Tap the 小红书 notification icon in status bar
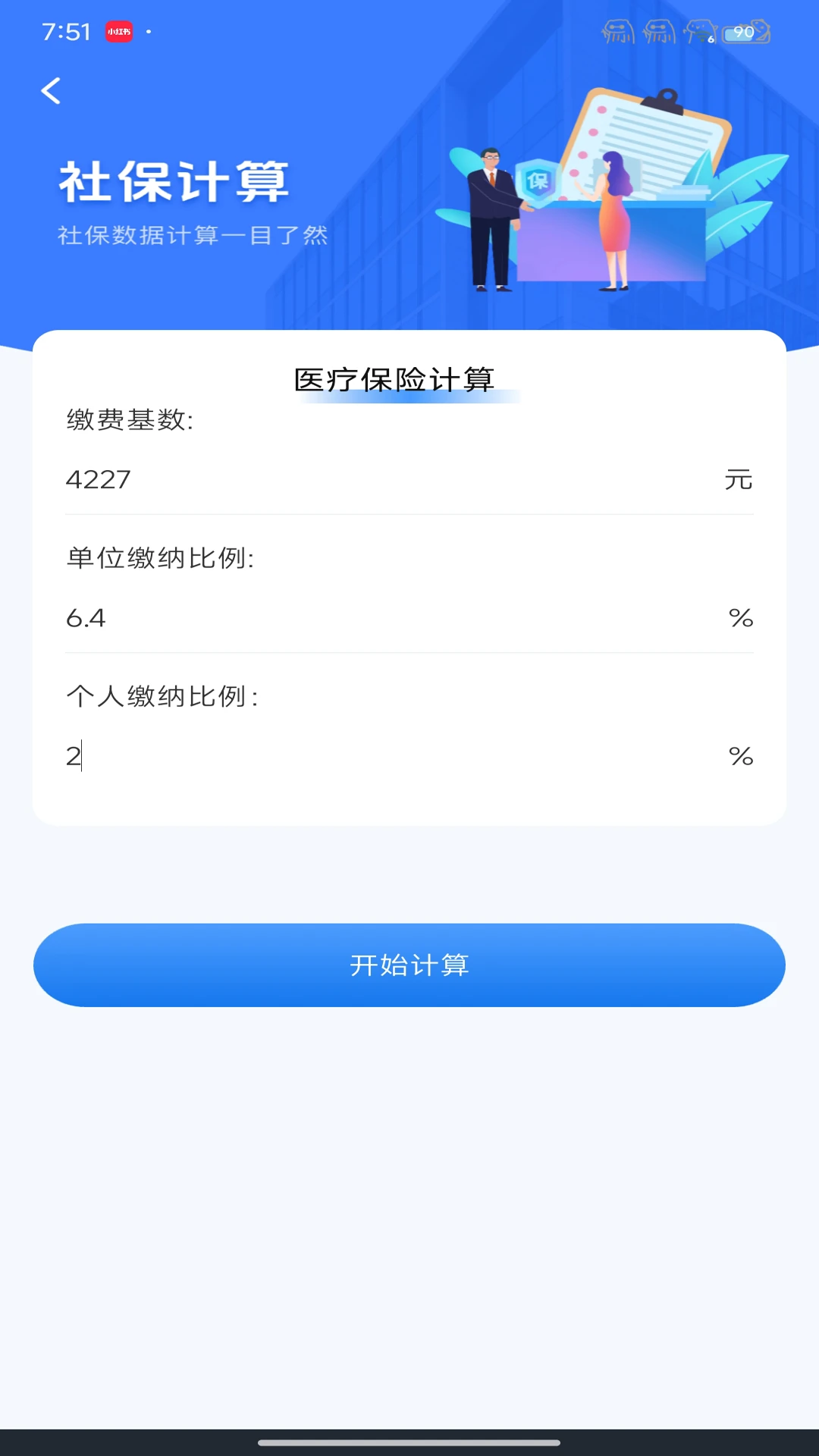819x1456 pixels. 119,32
